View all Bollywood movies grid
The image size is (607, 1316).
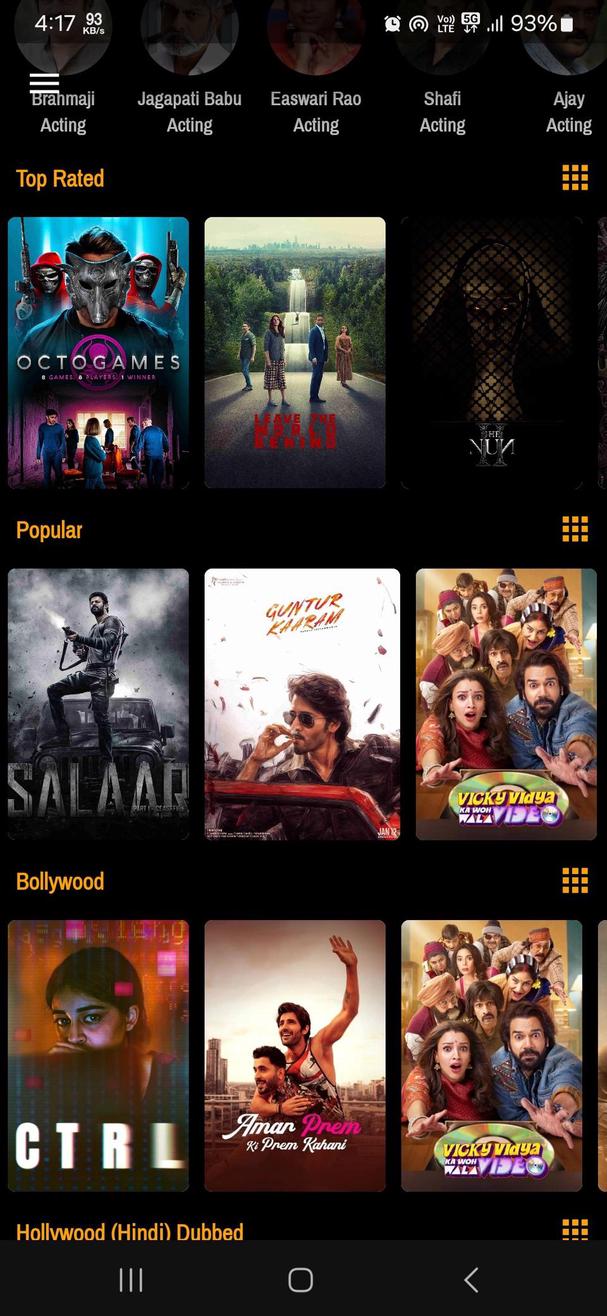575,880
